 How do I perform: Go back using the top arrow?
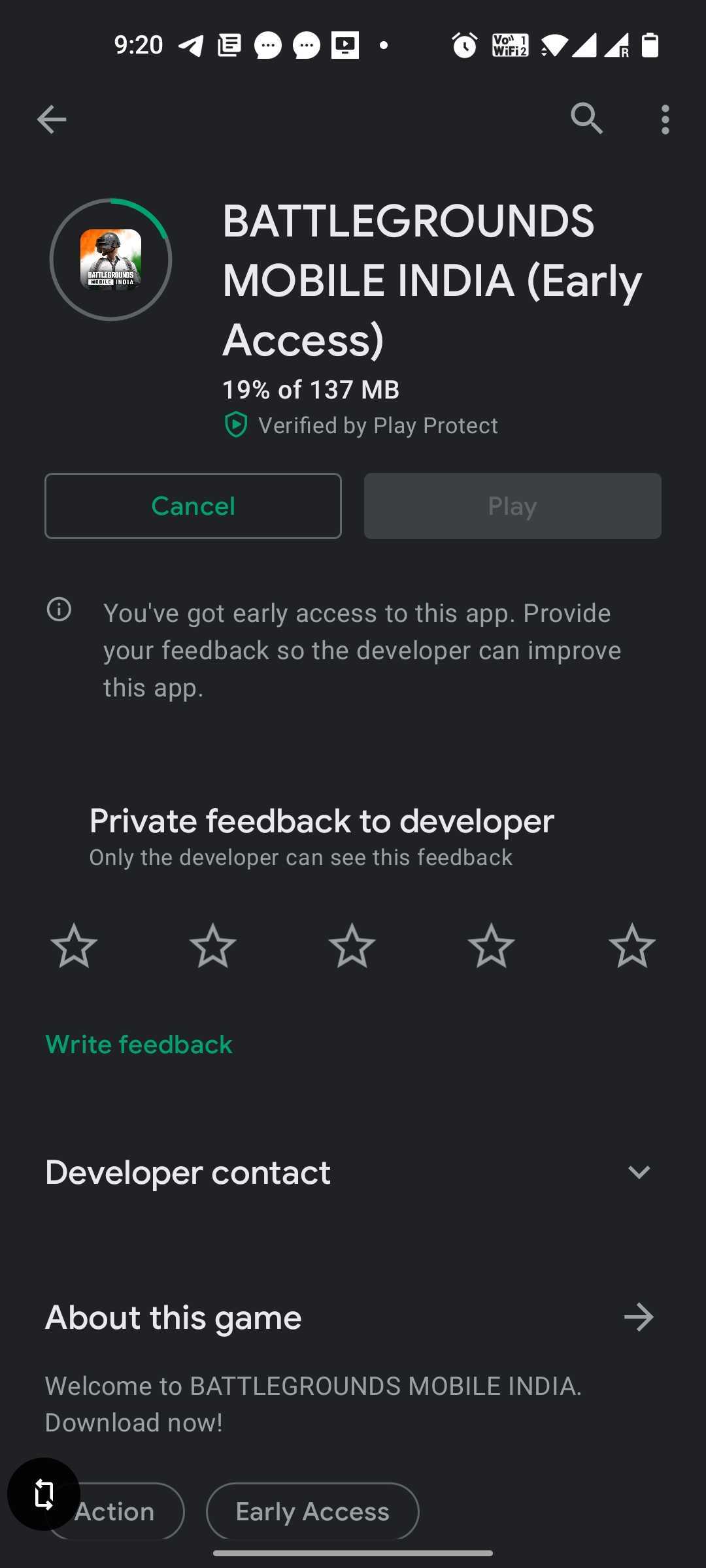(x=52, y=120)
